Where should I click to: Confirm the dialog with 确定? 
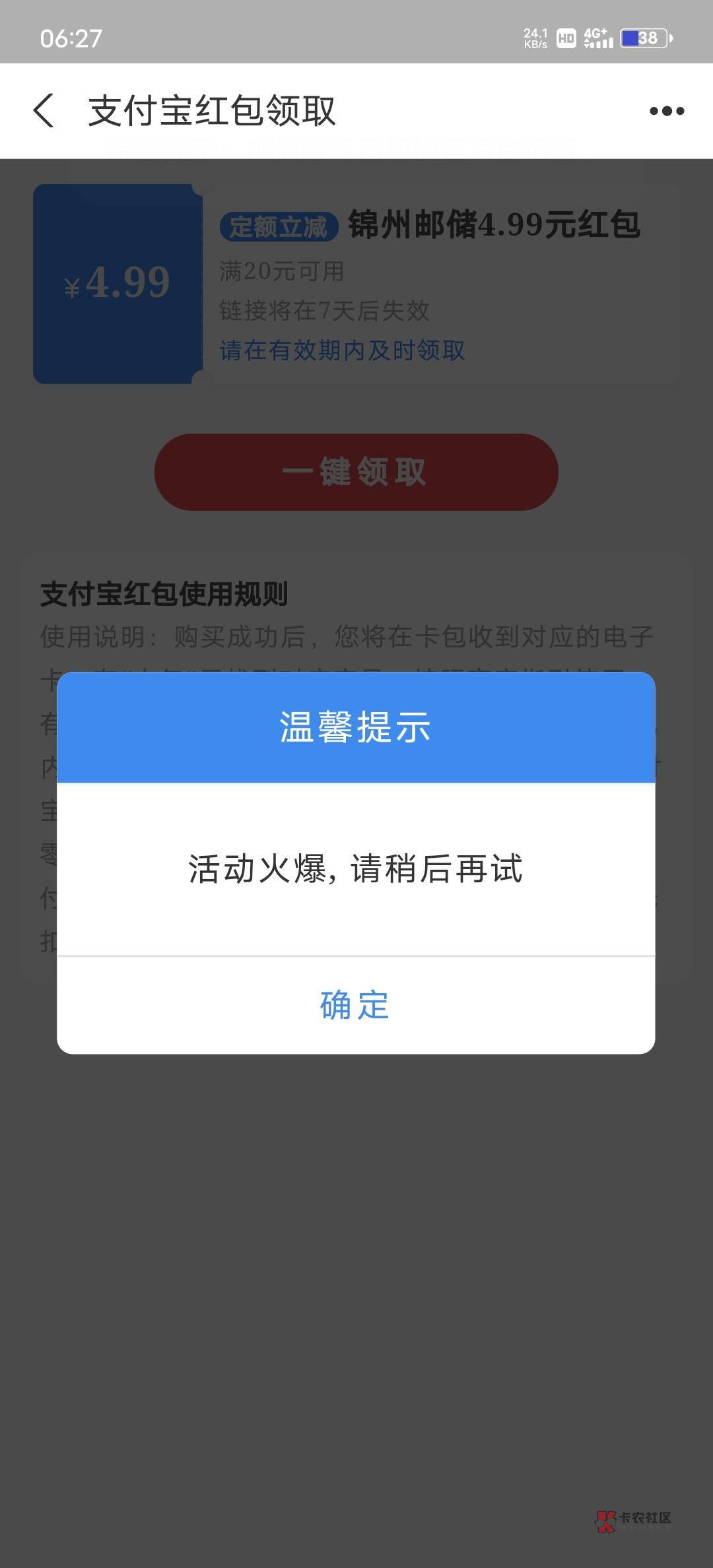356,1005
